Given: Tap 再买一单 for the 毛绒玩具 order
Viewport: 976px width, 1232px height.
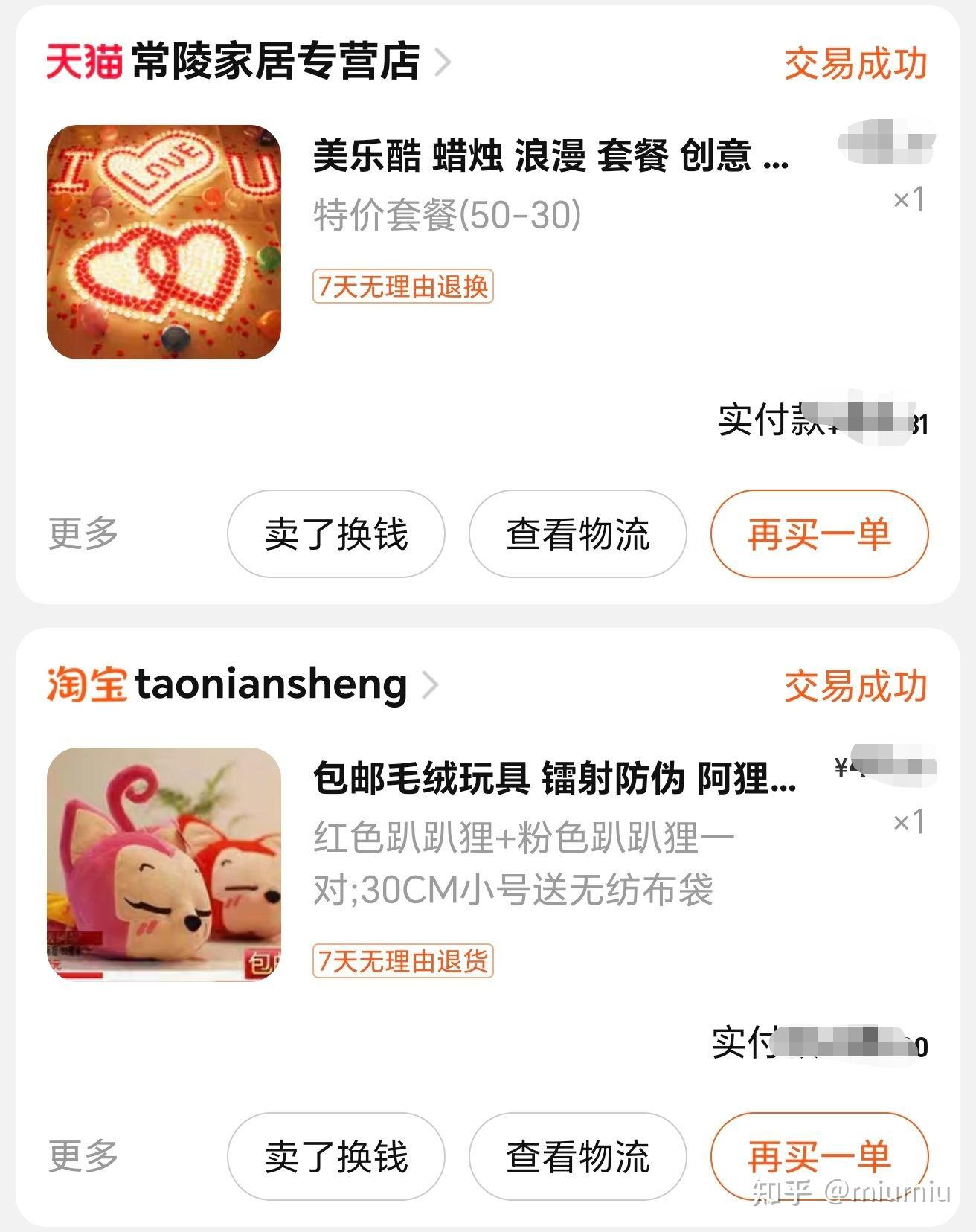Looking at the screenshot, I should point(819,1155).
